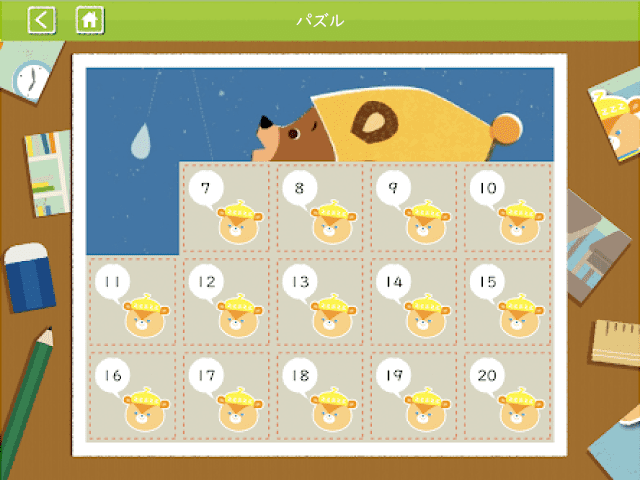Tap puzzle tile number 17
Screen dimensions: 640x480
pyautogui.click(x=226, y=396)
